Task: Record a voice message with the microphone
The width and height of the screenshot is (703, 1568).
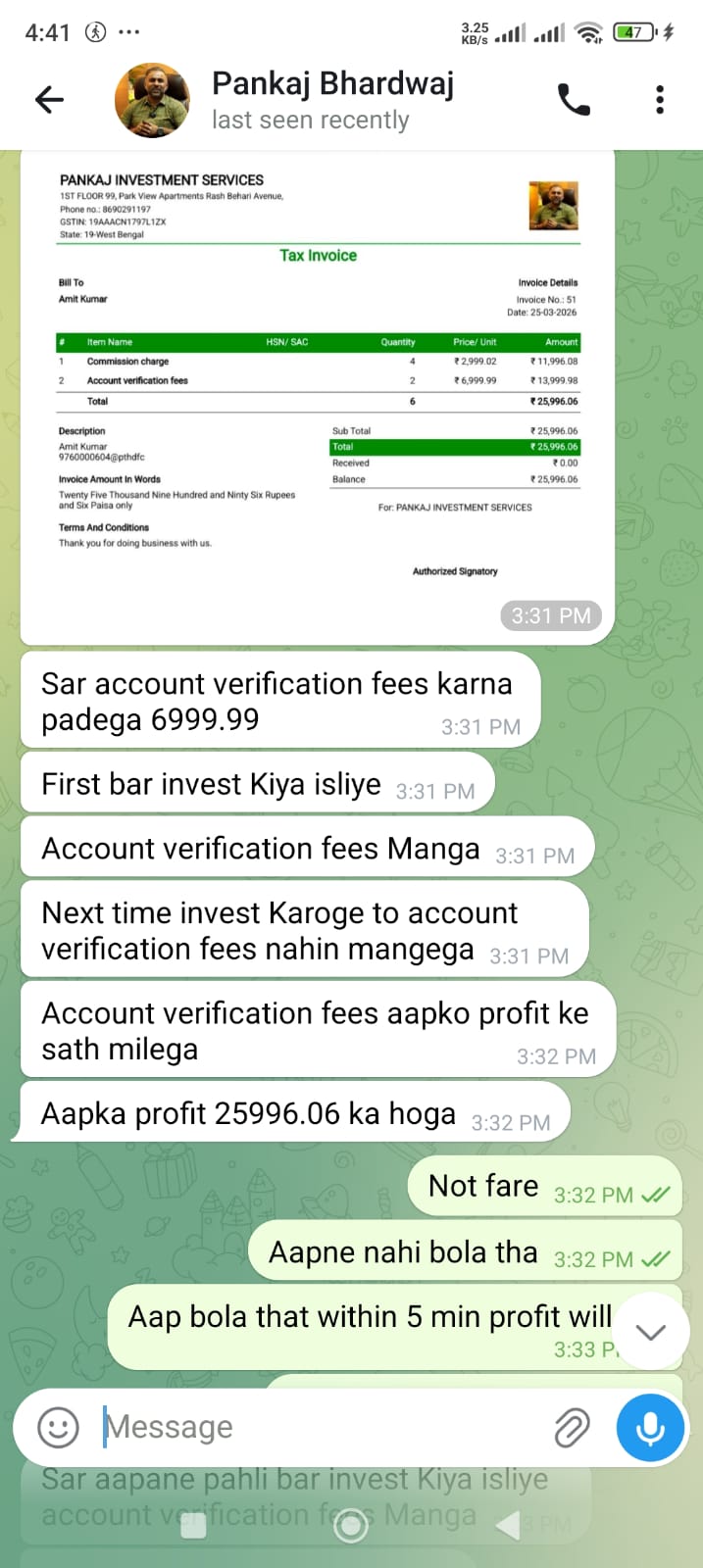Action: tap(649, 1428)
